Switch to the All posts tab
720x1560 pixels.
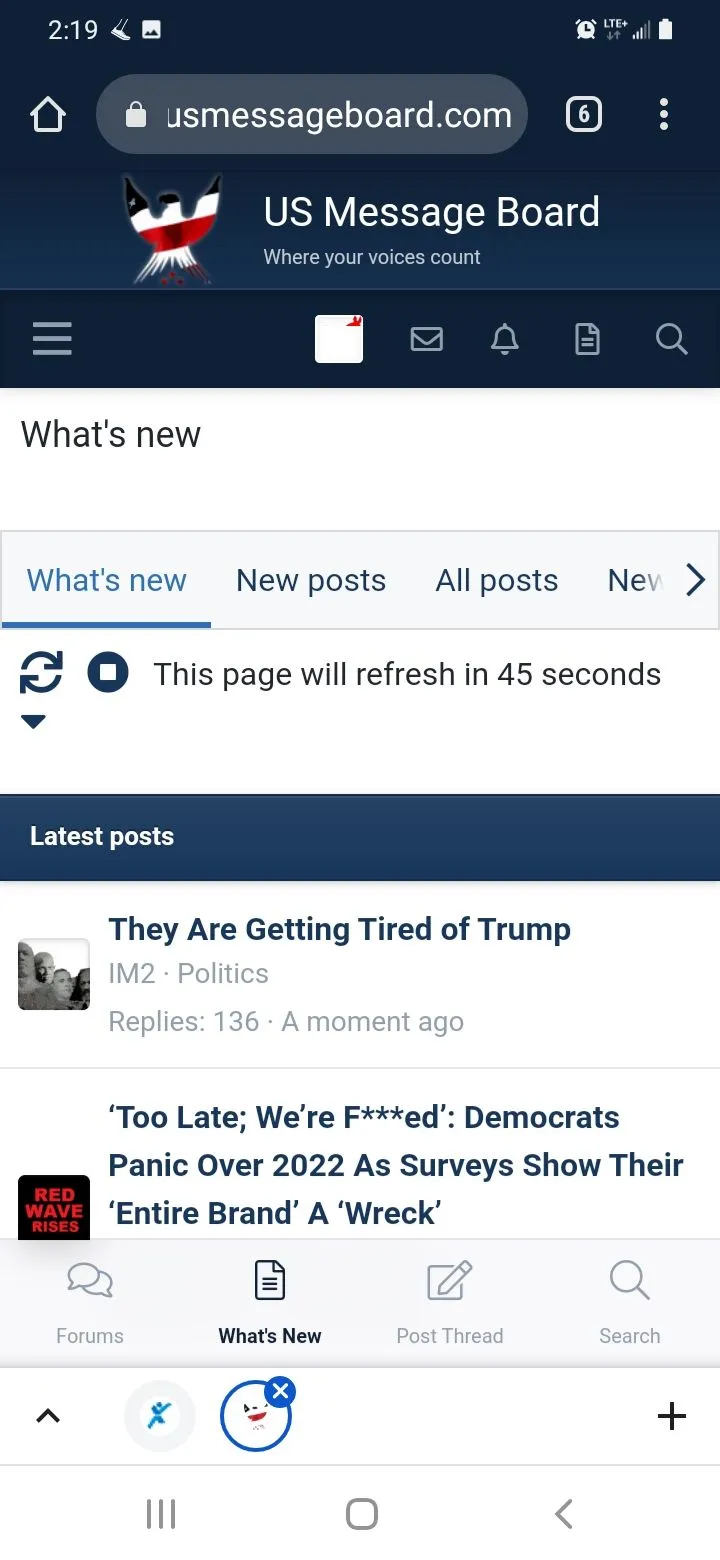pyautogui.click(x=496, y=580)
